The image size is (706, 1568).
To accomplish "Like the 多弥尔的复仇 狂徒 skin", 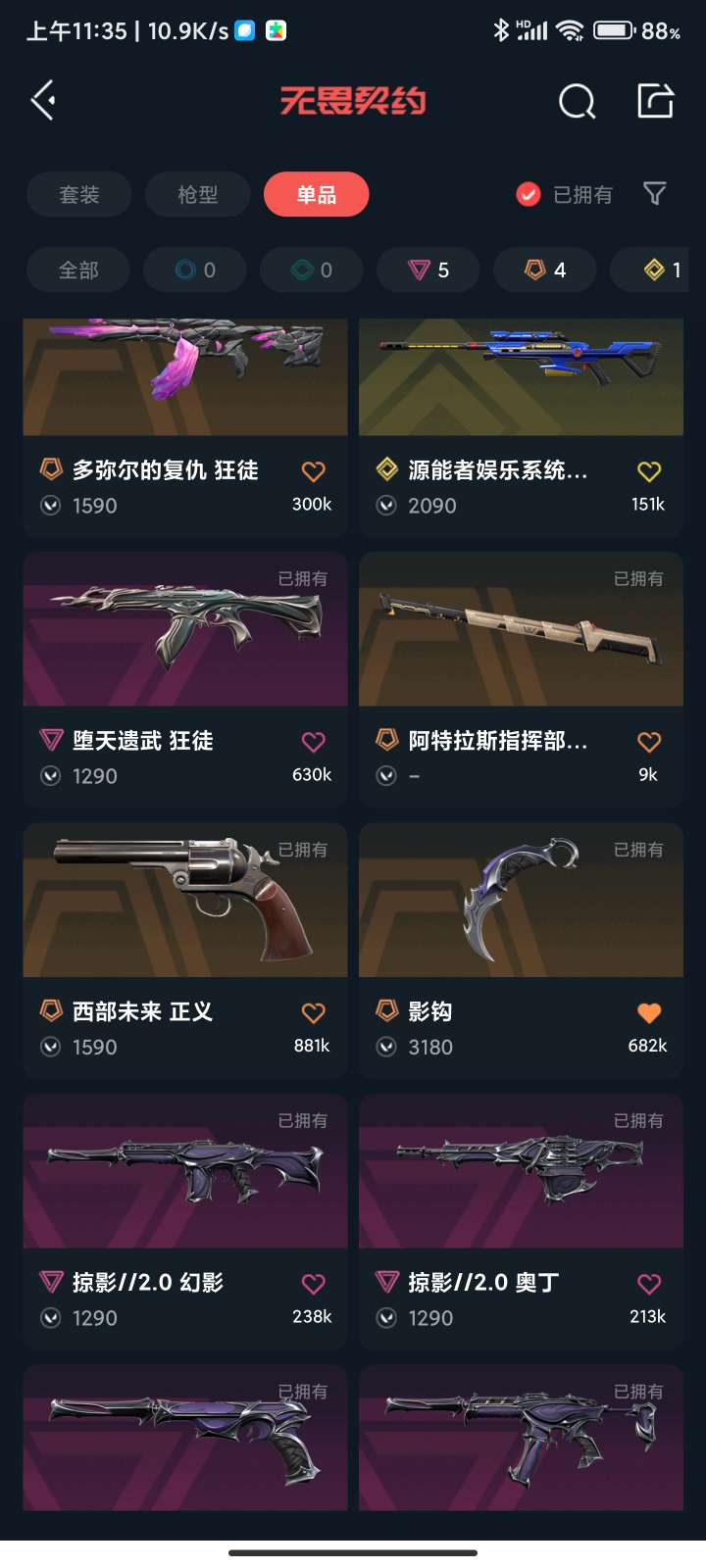I will coord(313,471).
